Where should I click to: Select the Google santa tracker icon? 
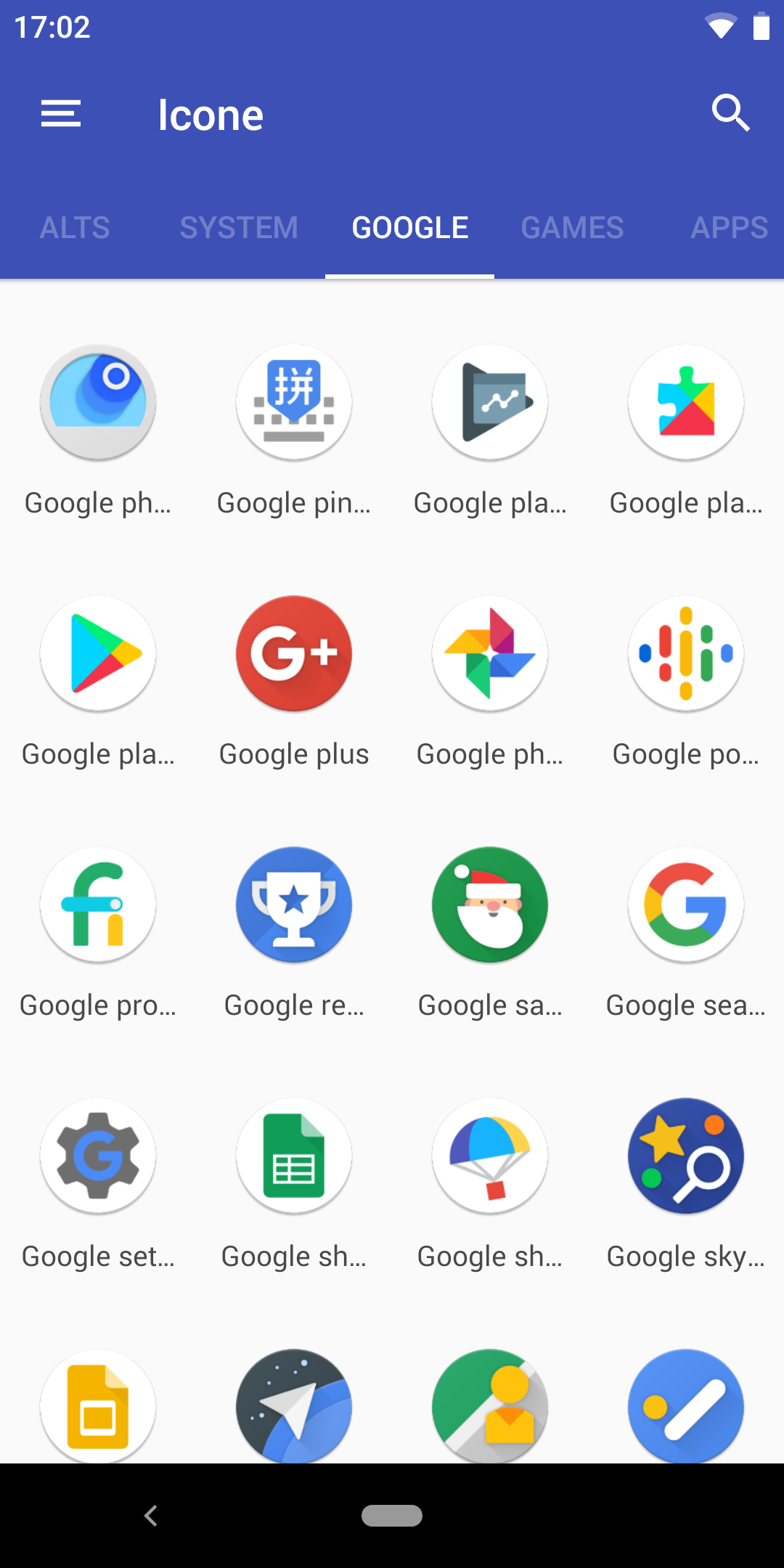tap(490, 905)
